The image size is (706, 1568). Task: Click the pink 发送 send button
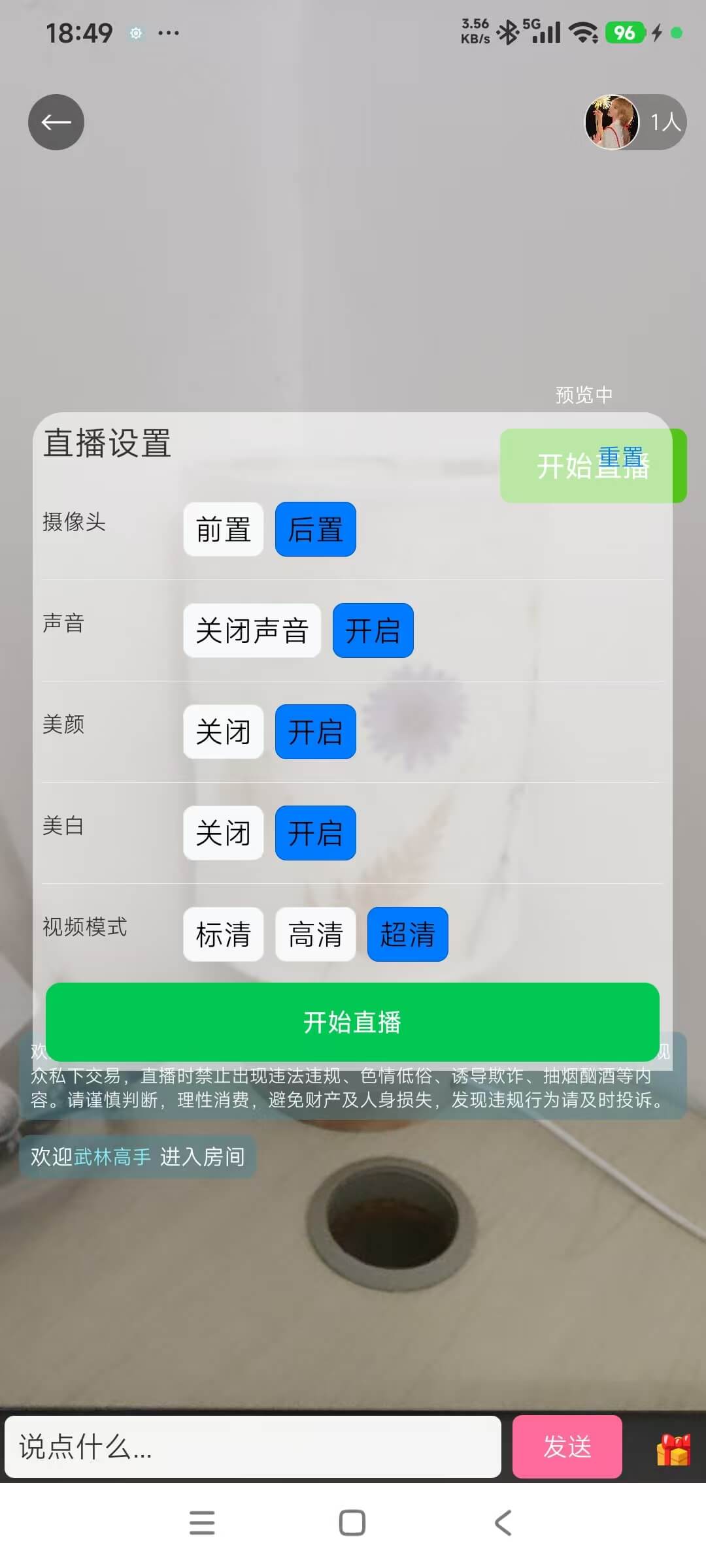pyautogui.click(x=567, y=1447)
